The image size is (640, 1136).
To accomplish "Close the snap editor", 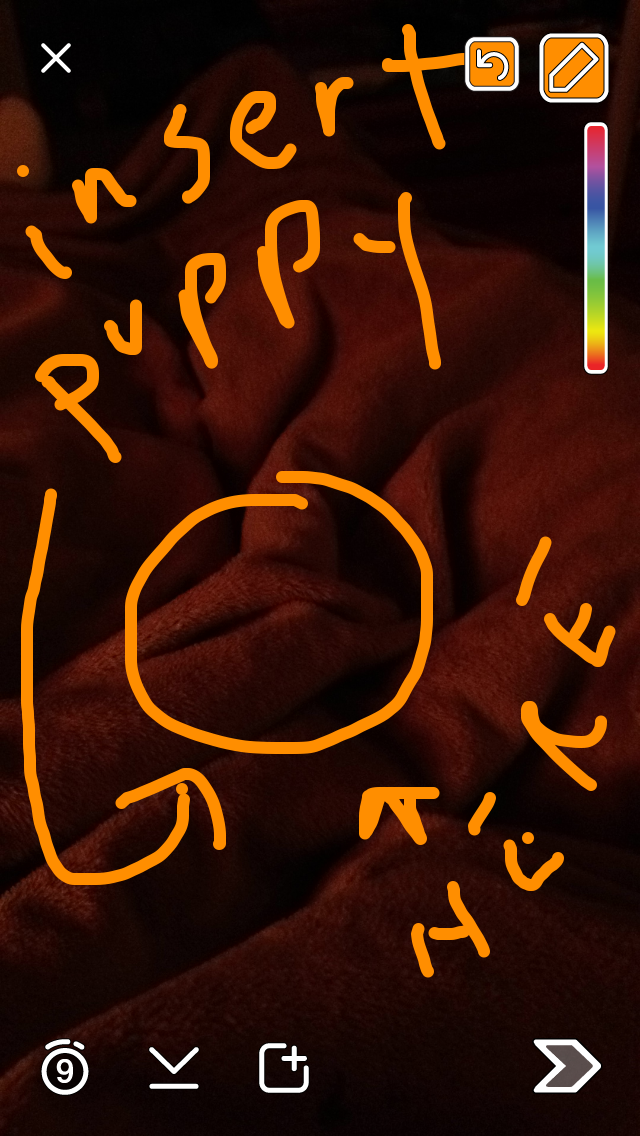I will pos(56,59).
